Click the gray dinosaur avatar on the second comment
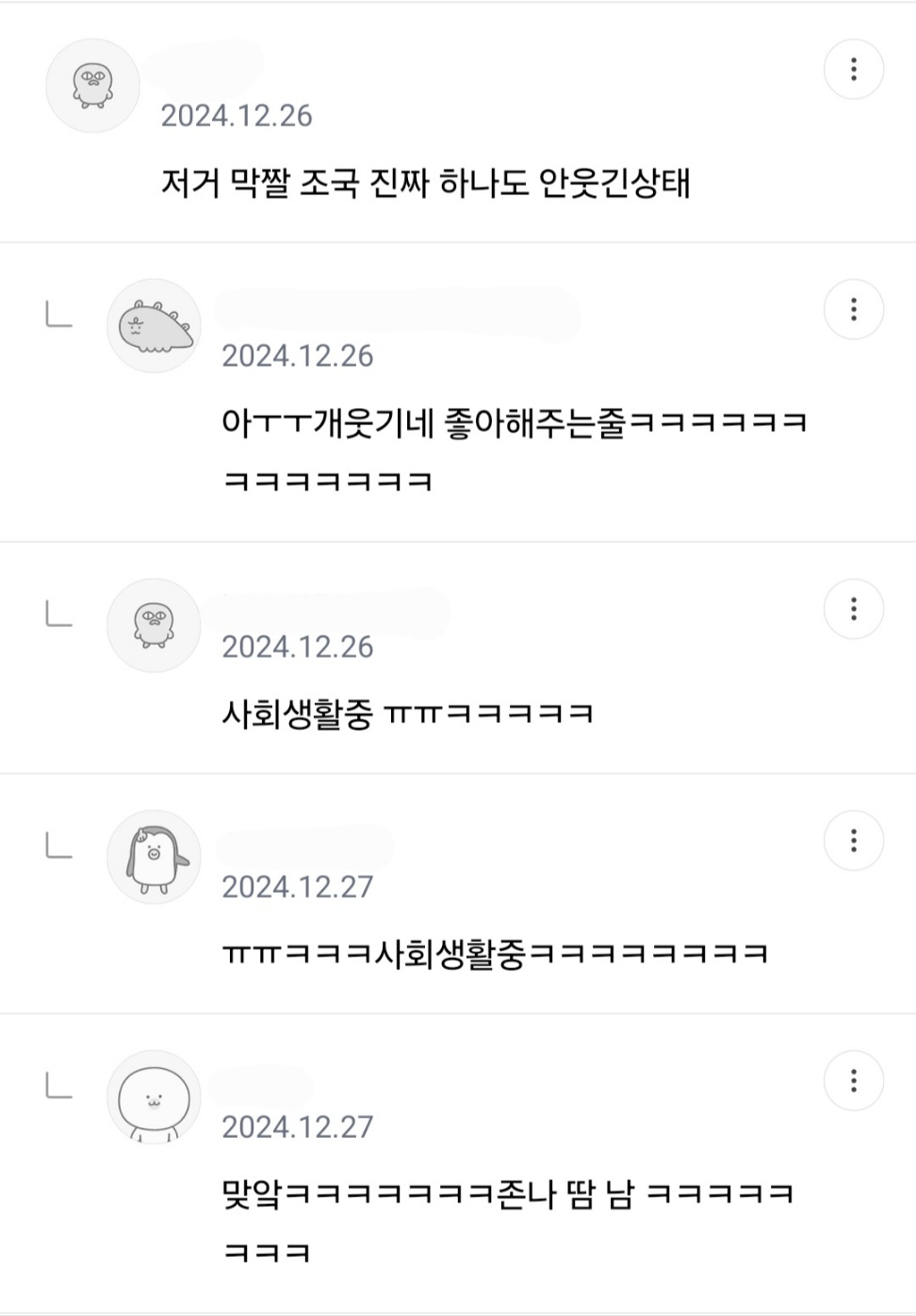 click(x=154, y=324)
